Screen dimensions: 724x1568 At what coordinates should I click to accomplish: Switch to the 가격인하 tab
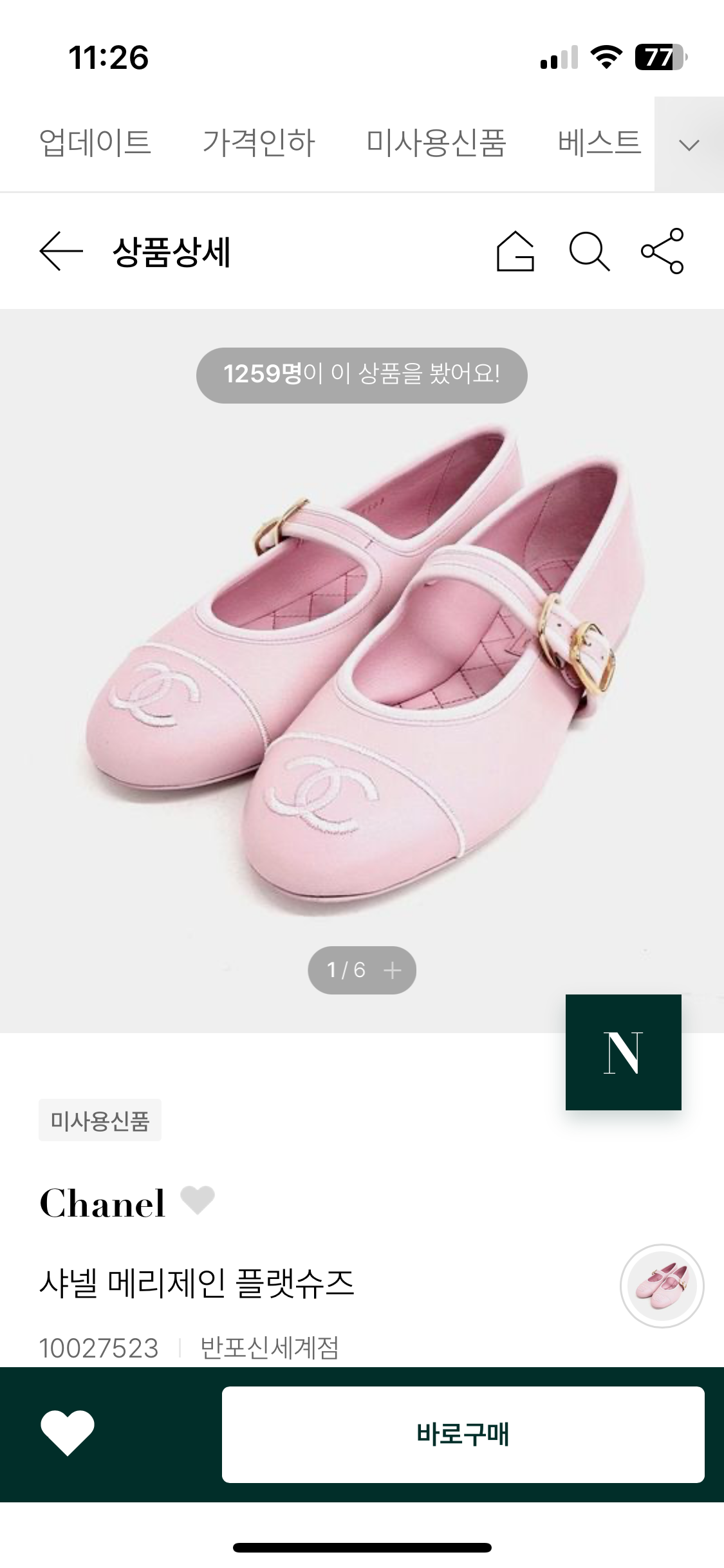259,143
